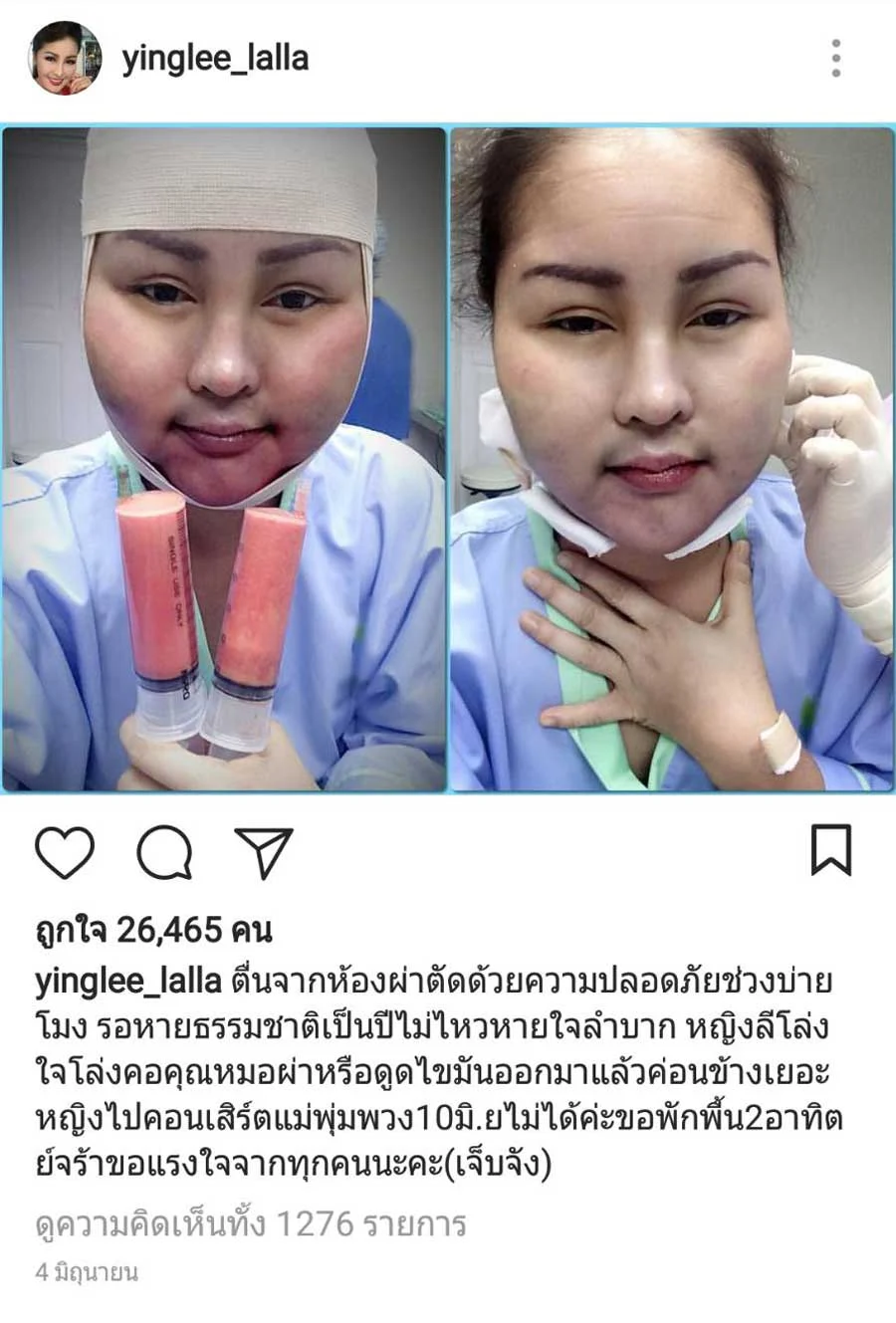896x1323 pixels.
Task: Share the post via paper plane icon
Action: [x=264, y=852]
